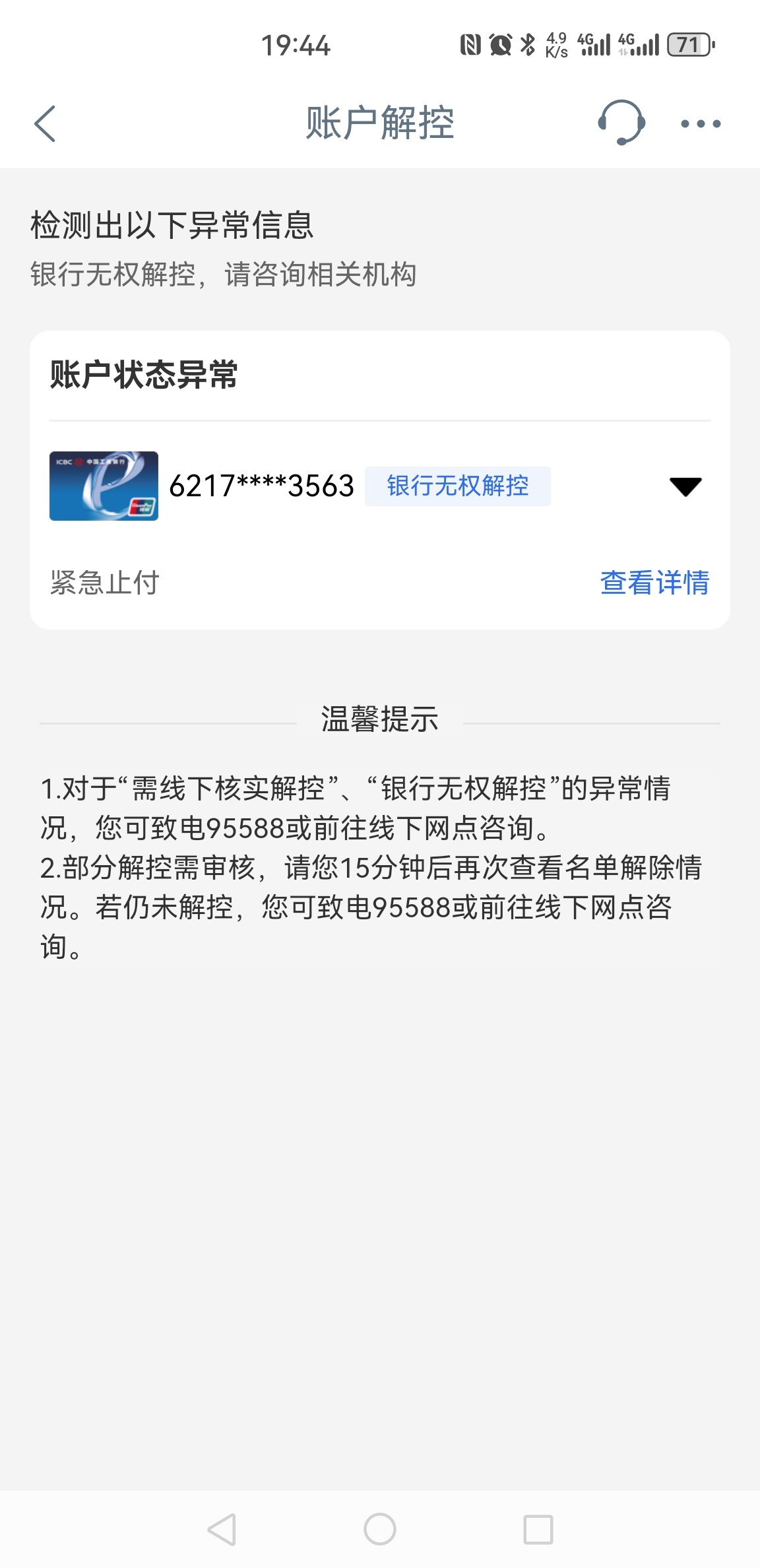Viewport: 760px width, 1568px height.
Task: Open the three-dot overflow menu
Action: tap(701, 123)
